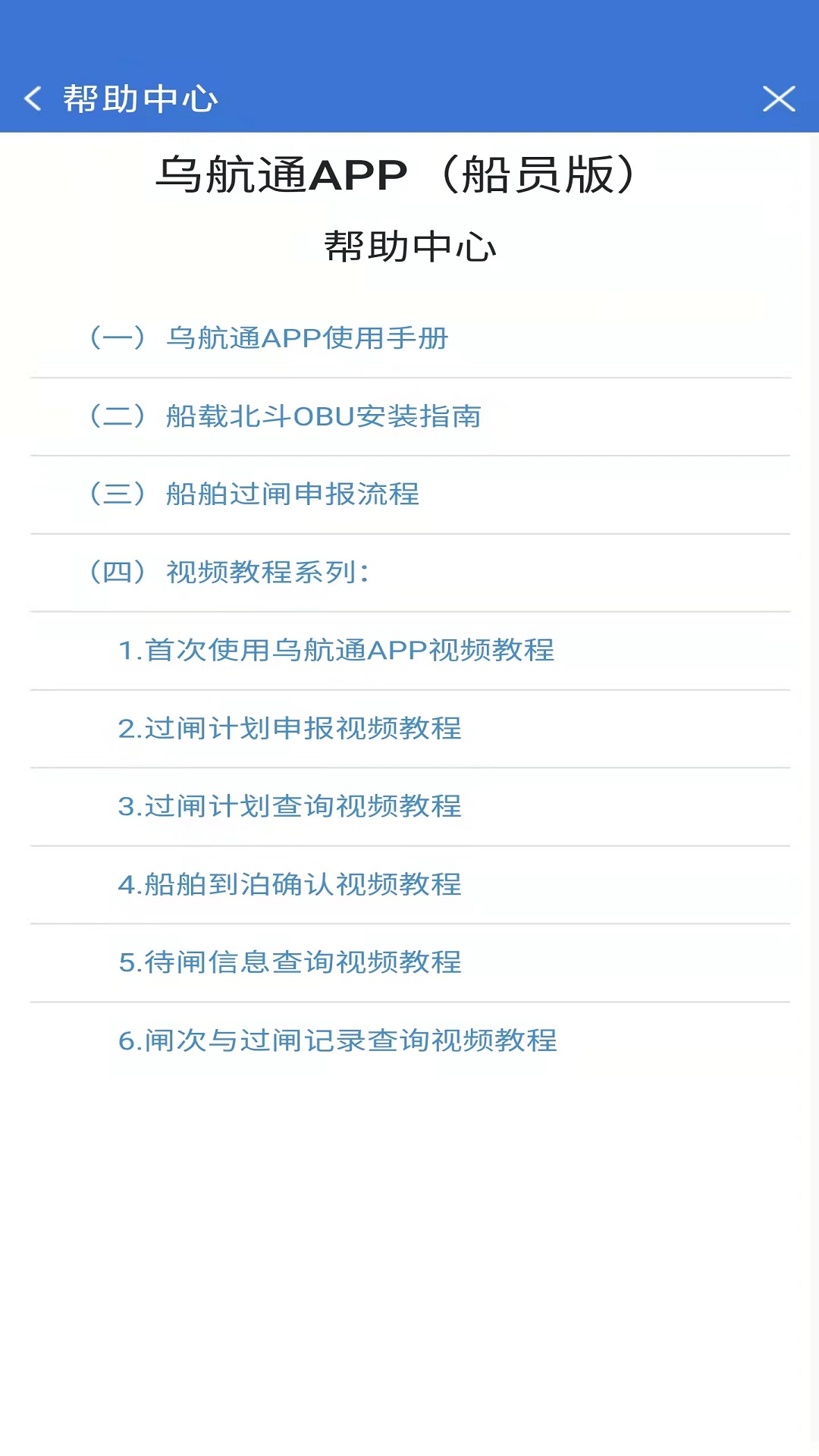Click item number (一) in the list
Viewport: 819px width, 1456px height.
click(120, 339)
